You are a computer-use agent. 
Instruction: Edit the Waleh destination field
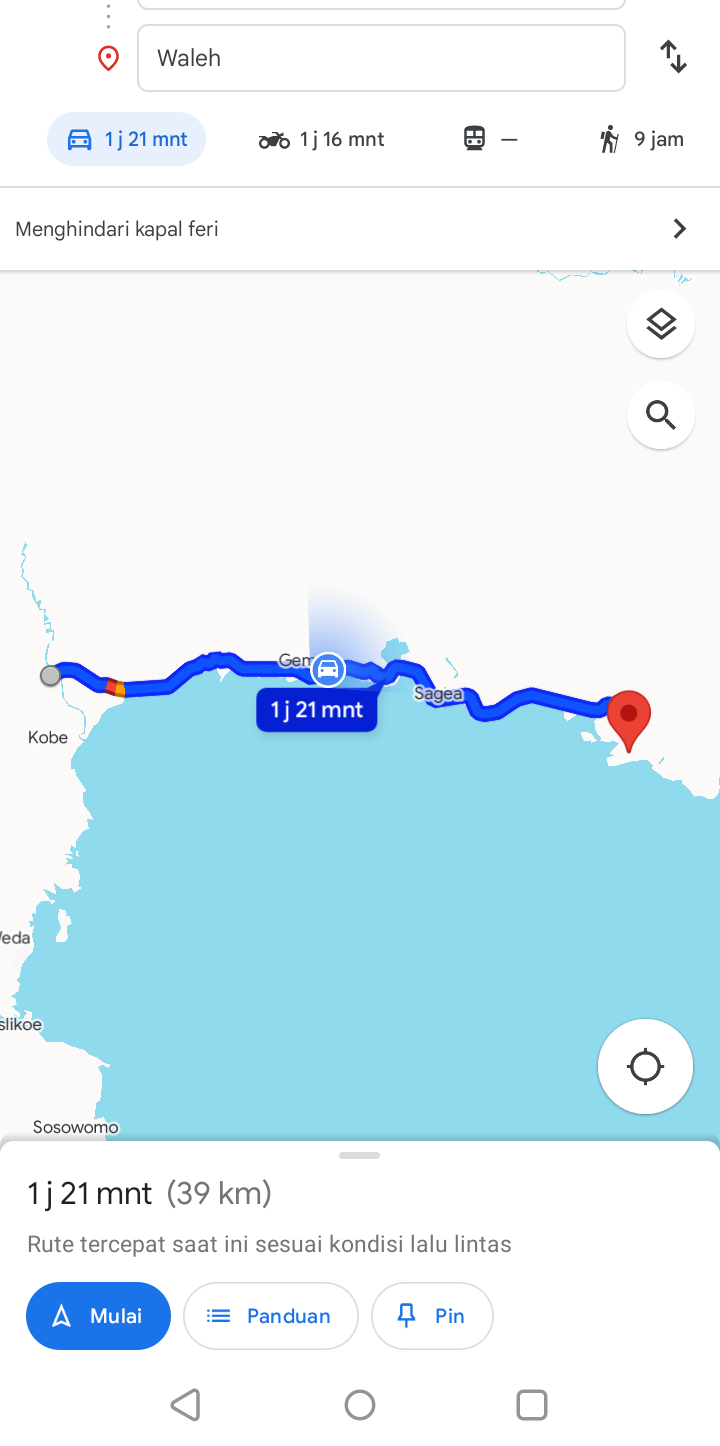point(381,58)
